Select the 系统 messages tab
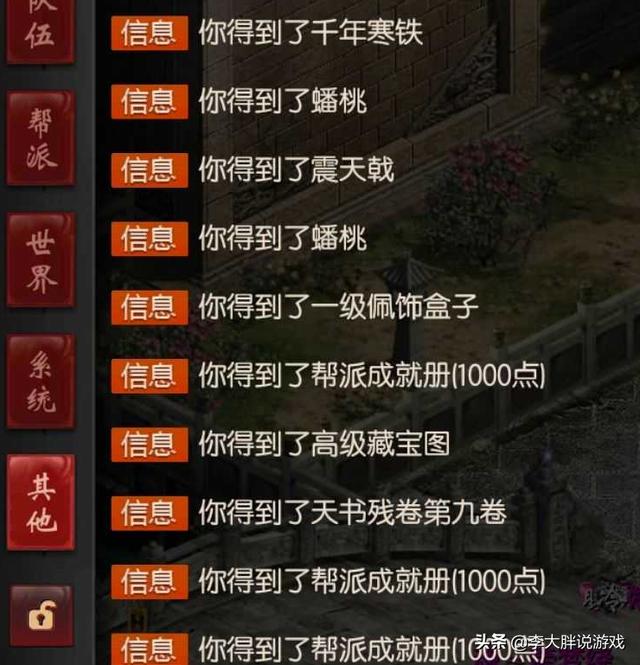 click(41, 381)
